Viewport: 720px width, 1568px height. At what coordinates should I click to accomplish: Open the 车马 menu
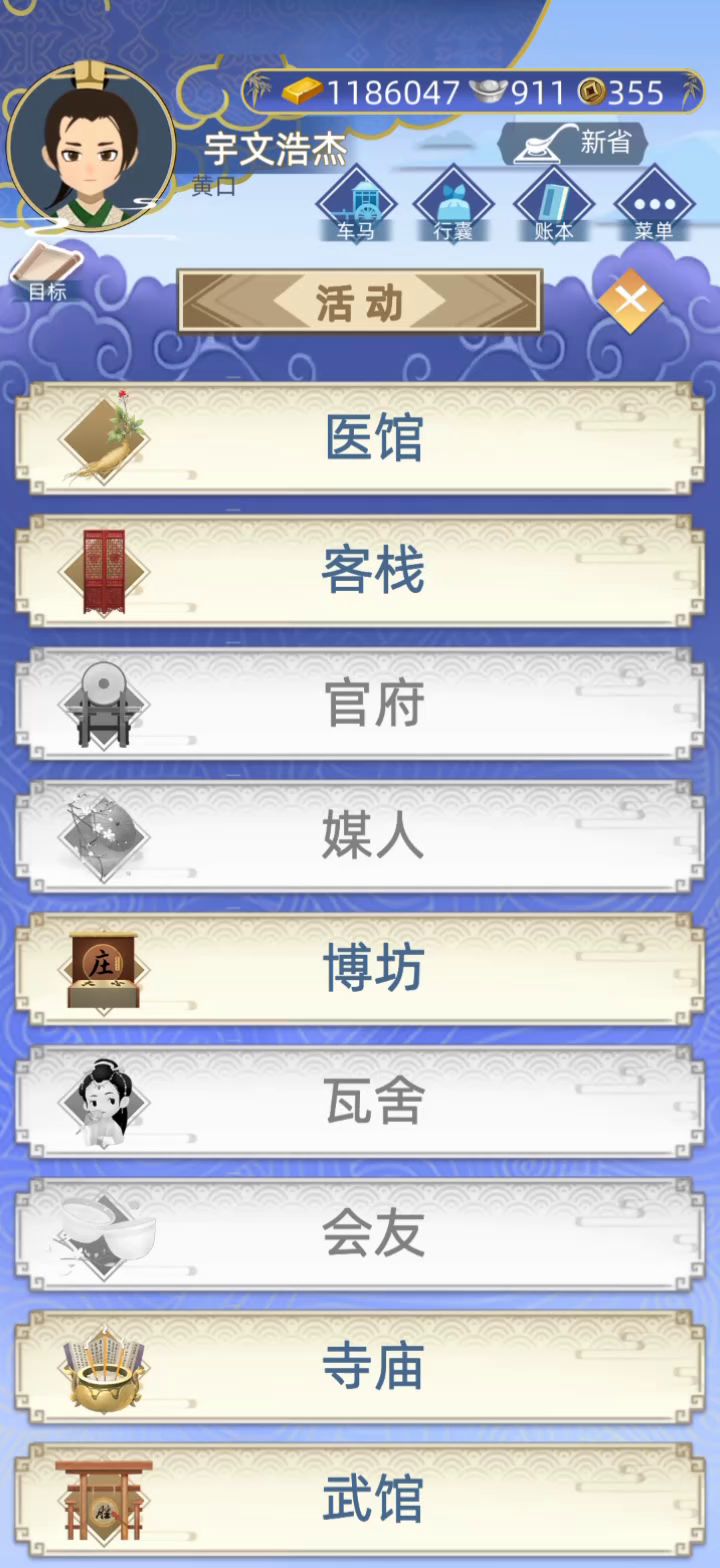pyautogui.click(x=355, y=207)
